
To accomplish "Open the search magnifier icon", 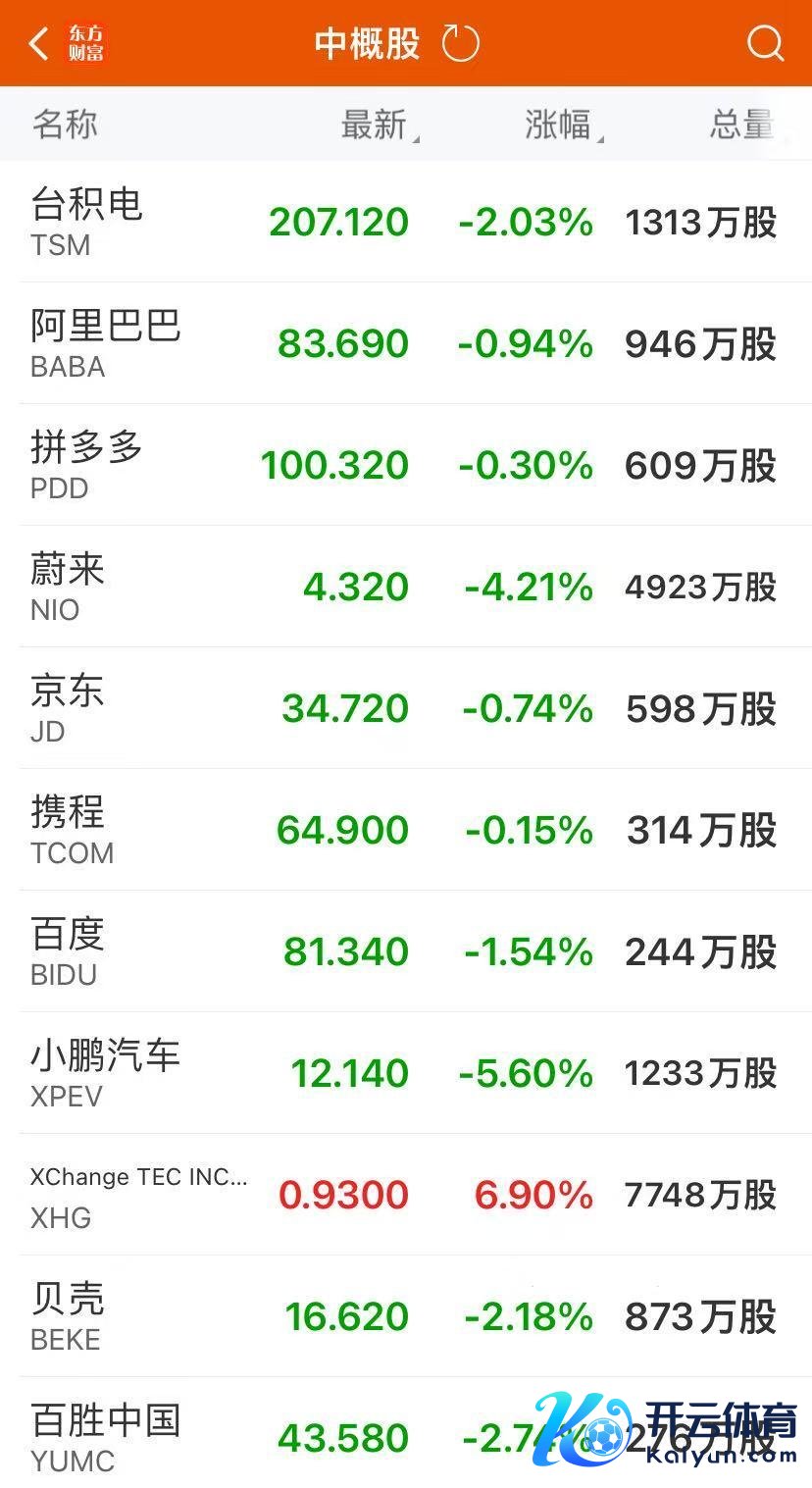I will tap(764, 44).
